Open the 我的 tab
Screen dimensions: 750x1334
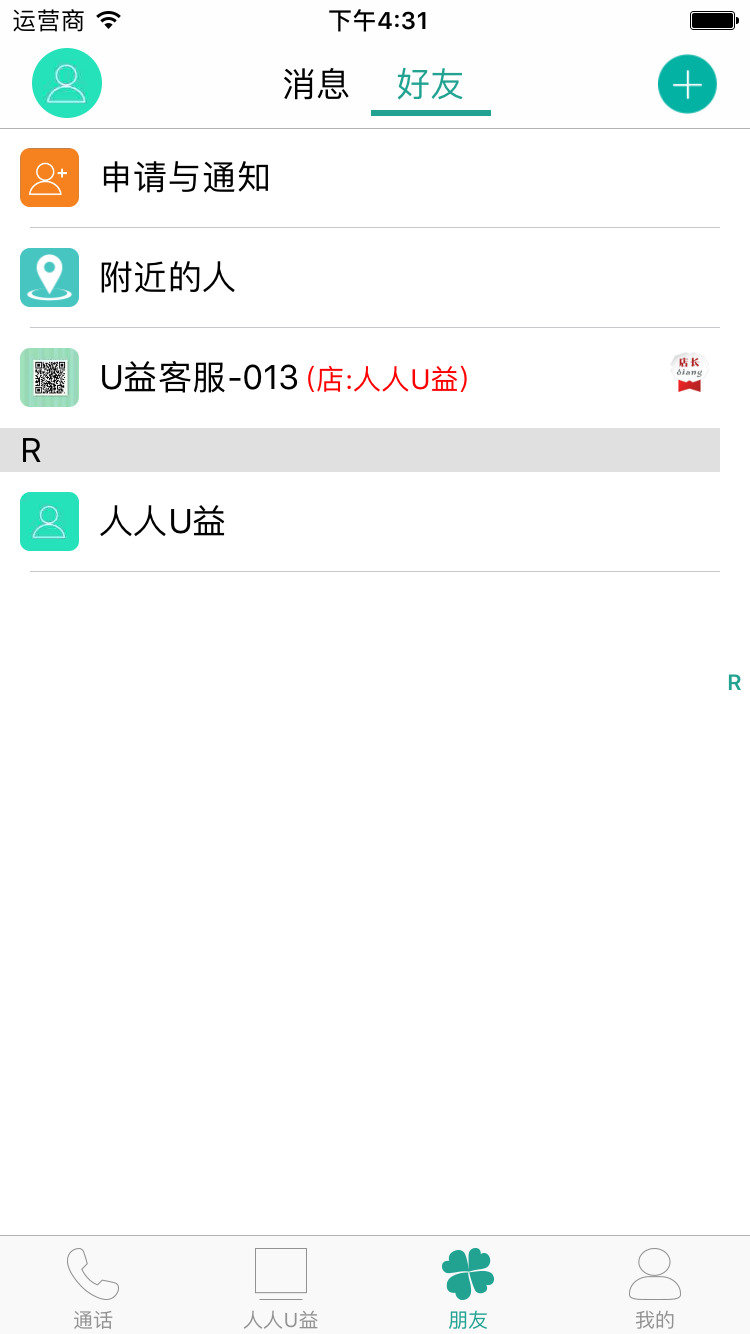click(655, 1288)
